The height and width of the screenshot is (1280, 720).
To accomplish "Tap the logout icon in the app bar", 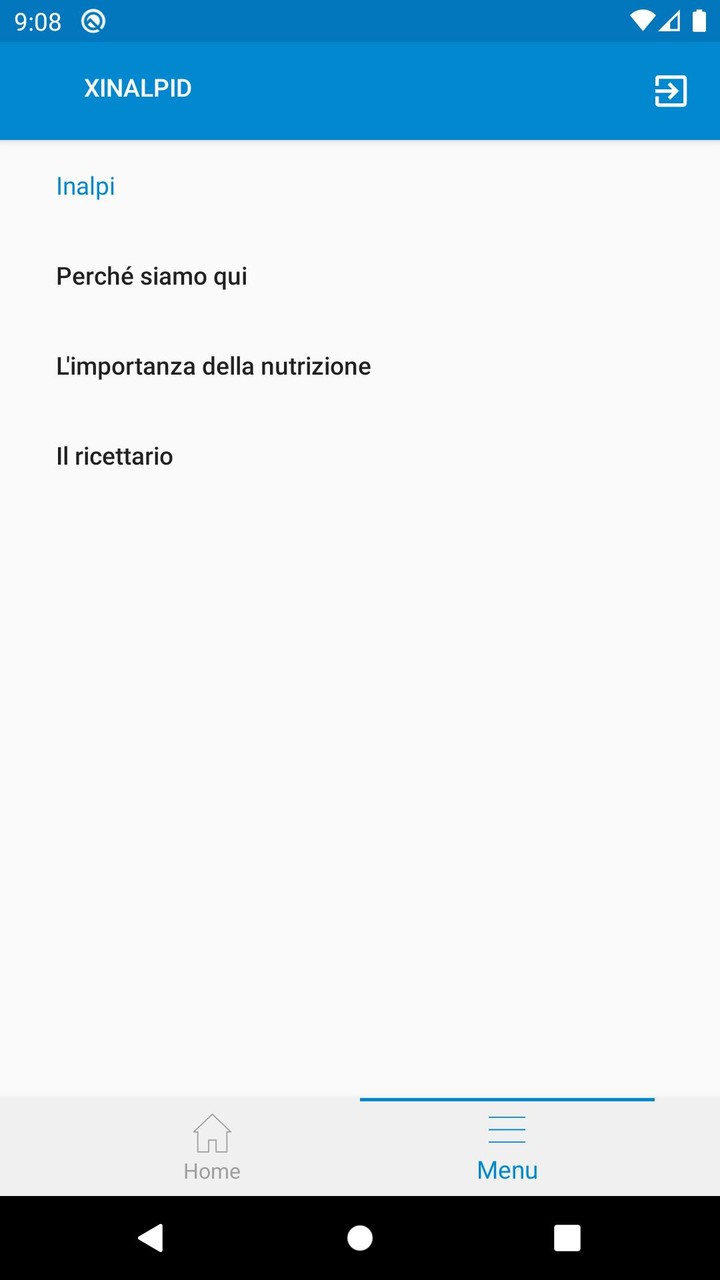I will pyautogui.click(x=670, y=91).
